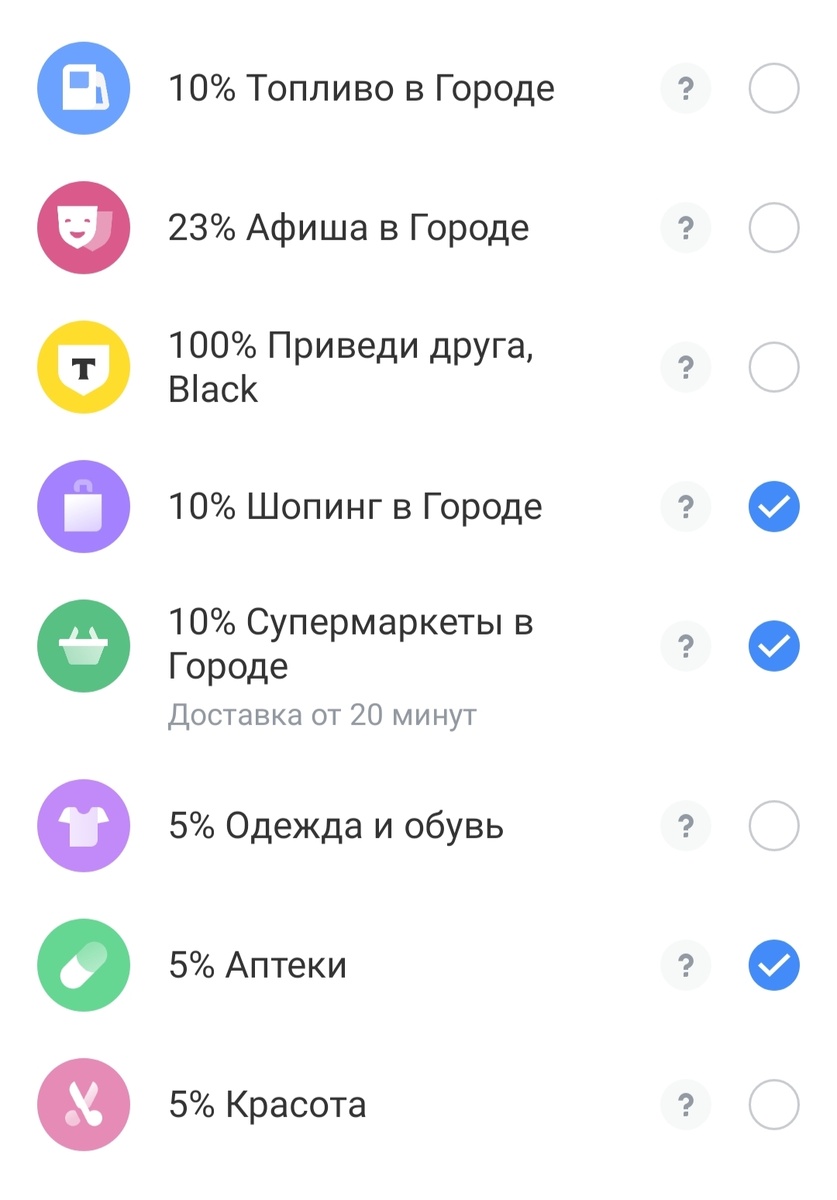Disable the Аптеки cashback category
Screen dimensions: 837x1200
(x=773, y=965)
